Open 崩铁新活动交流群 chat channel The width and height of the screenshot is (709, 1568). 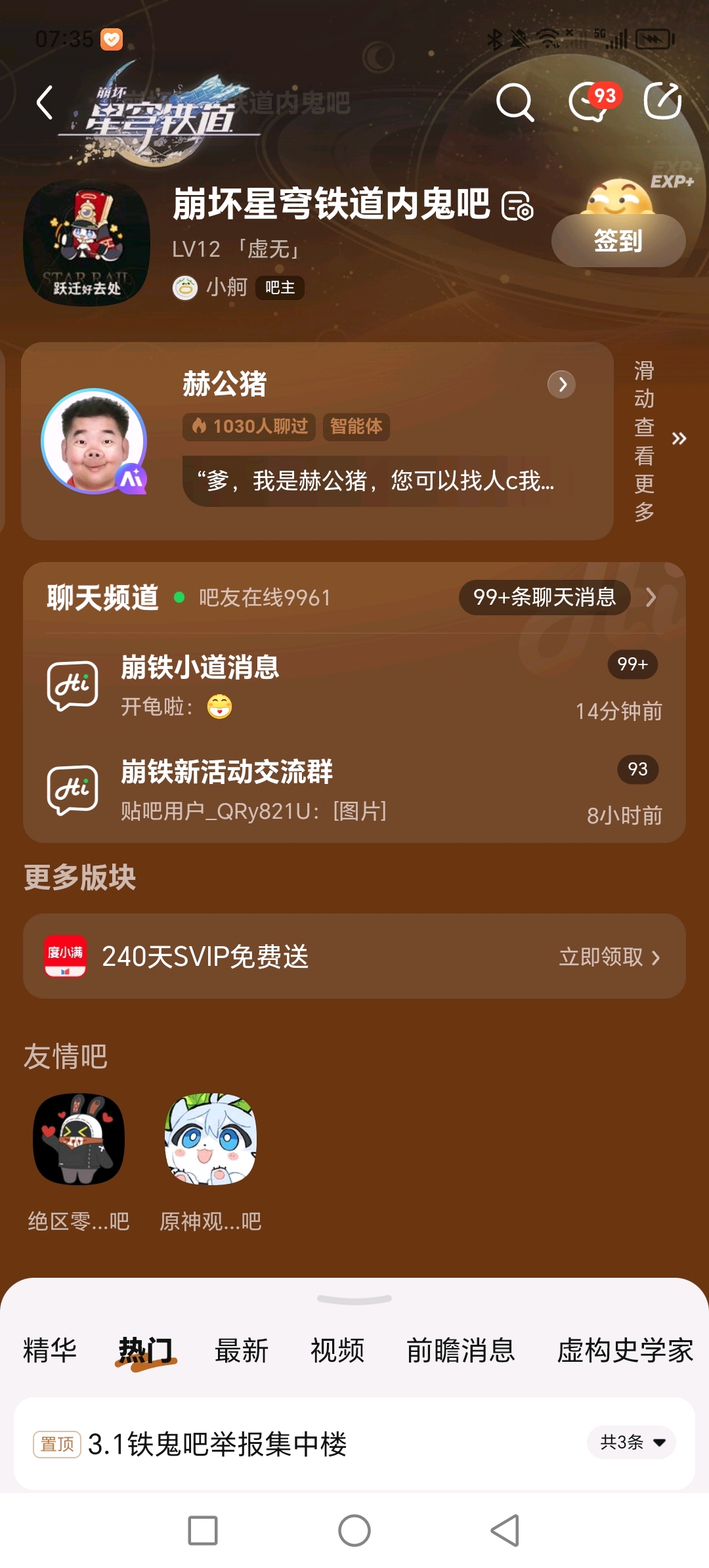coord(354,791)
